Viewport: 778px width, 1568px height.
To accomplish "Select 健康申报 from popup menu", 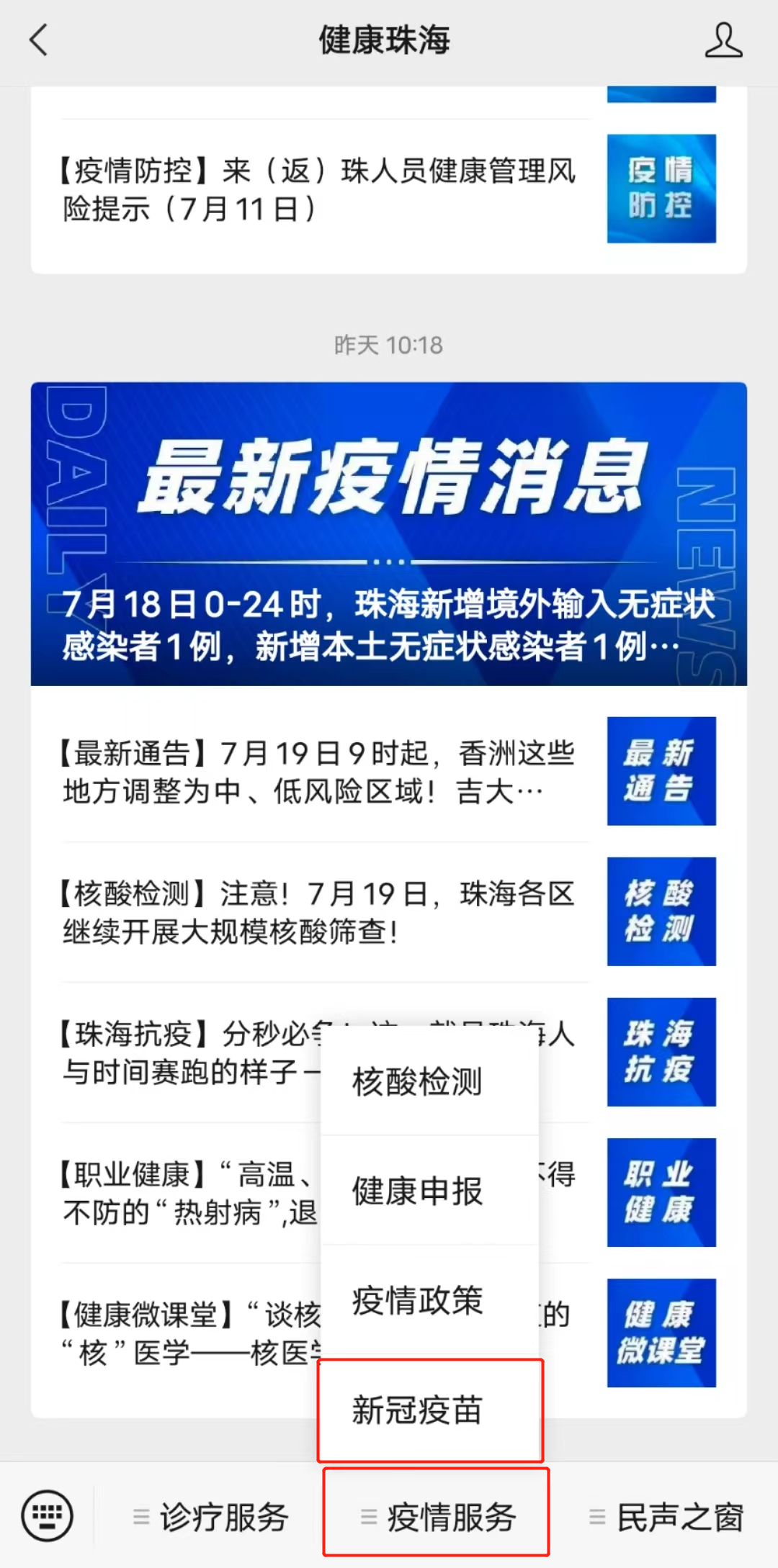I will 429,1191.
